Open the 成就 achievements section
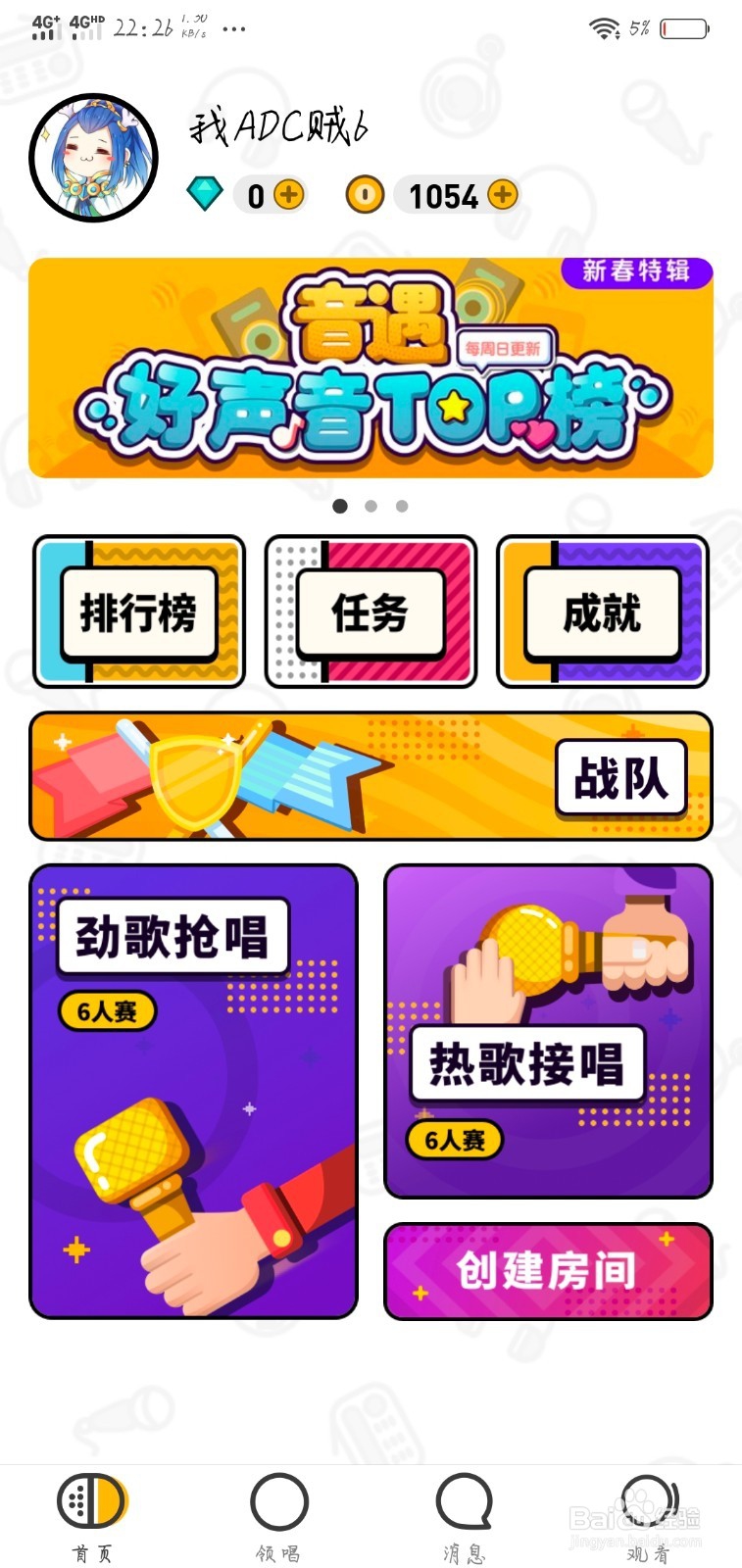The image size is (742, 1568). [x=602, y=611]
